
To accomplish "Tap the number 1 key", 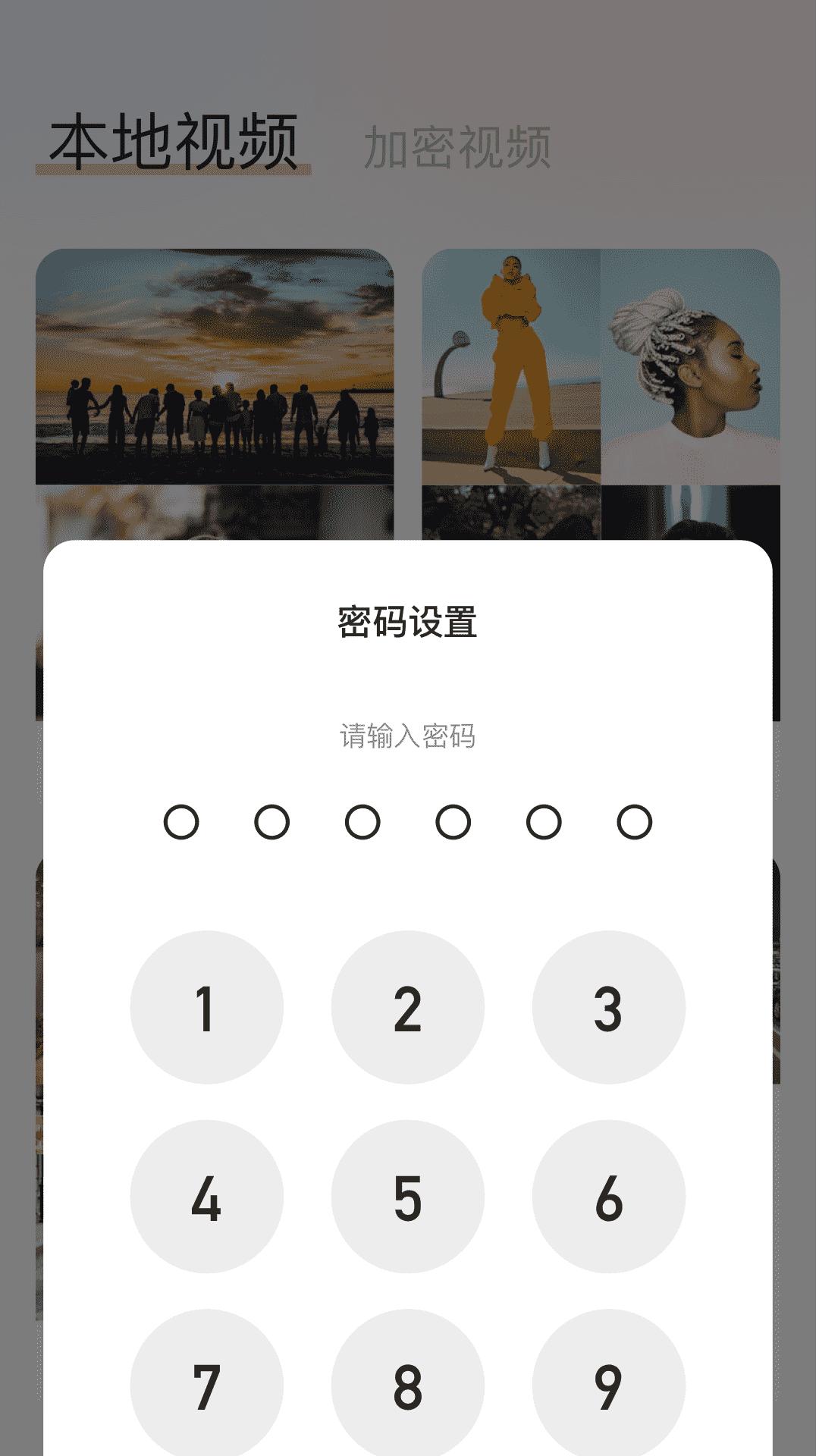I will (x=206, y=1006).
